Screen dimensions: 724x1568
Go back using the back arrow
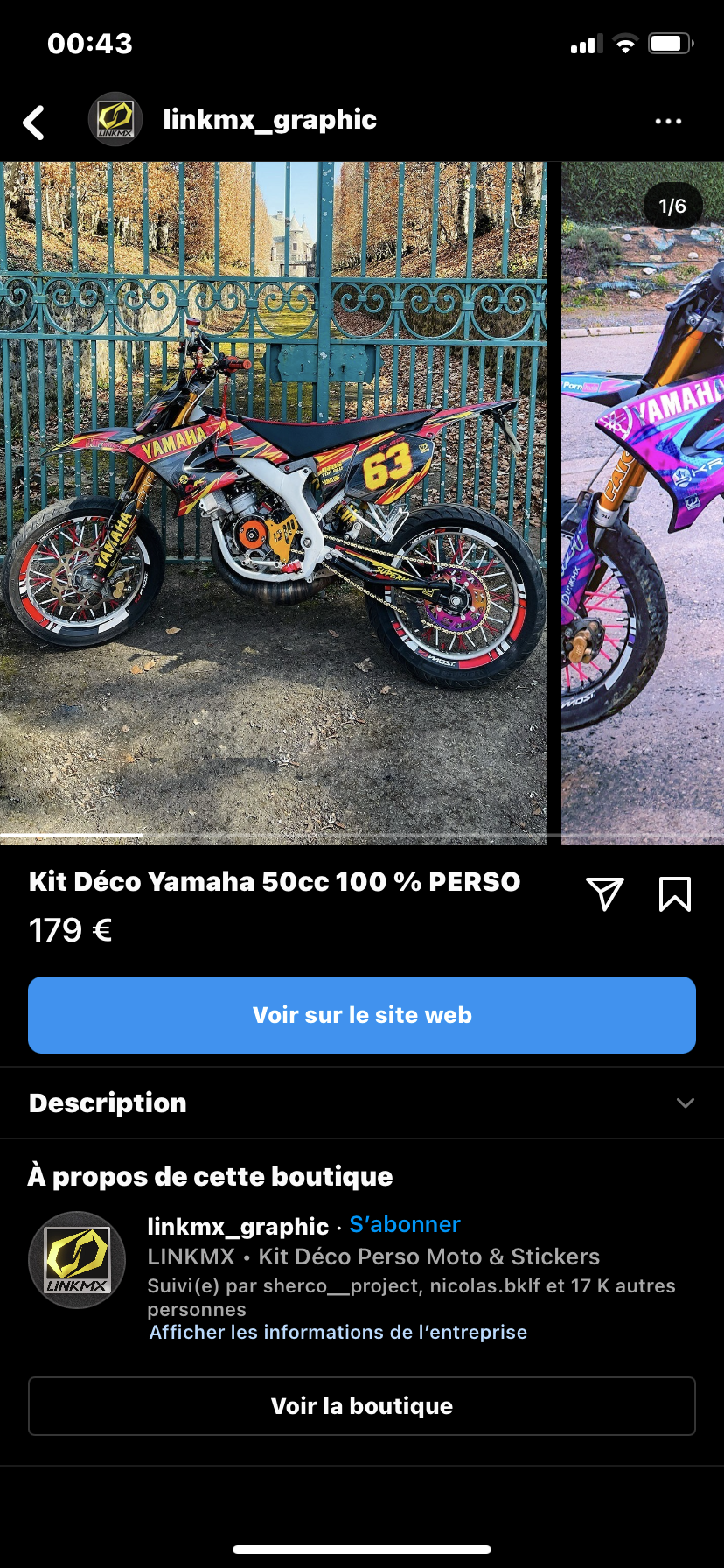(x=34, y=122)
